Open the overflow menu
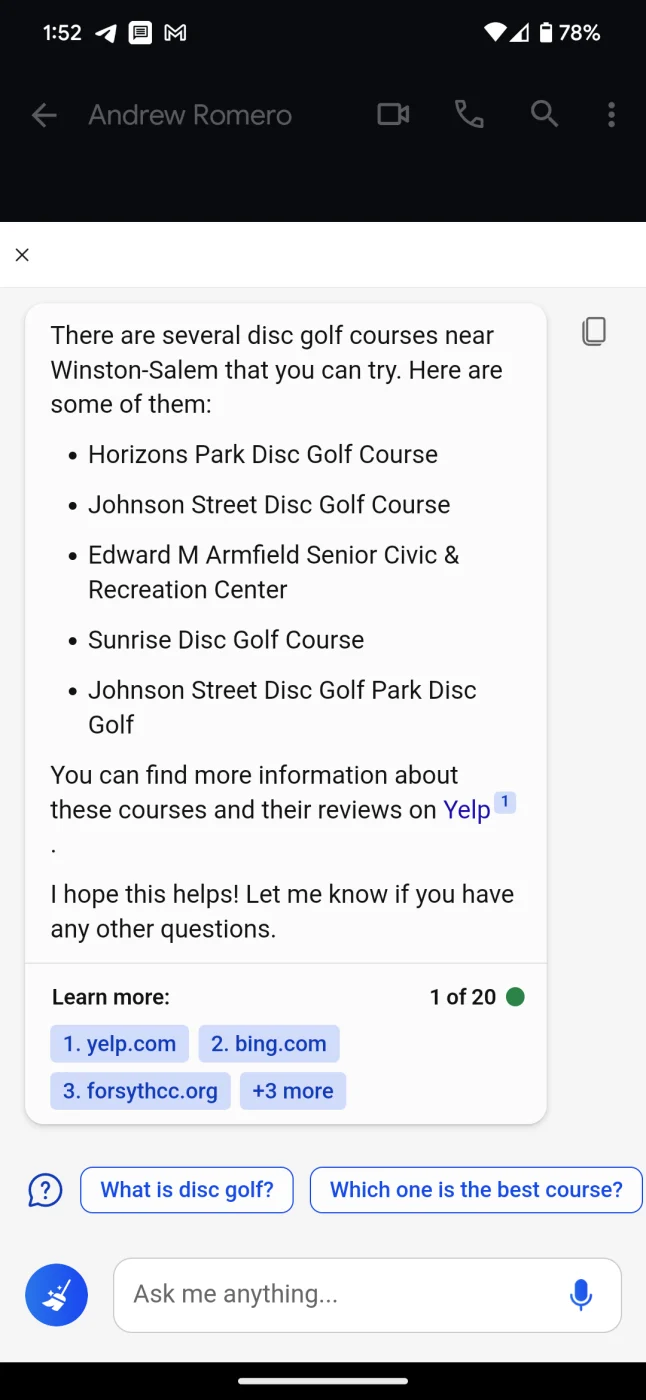Image resolution: width=646 pixels, height=1400 pixels. [611, 115]
